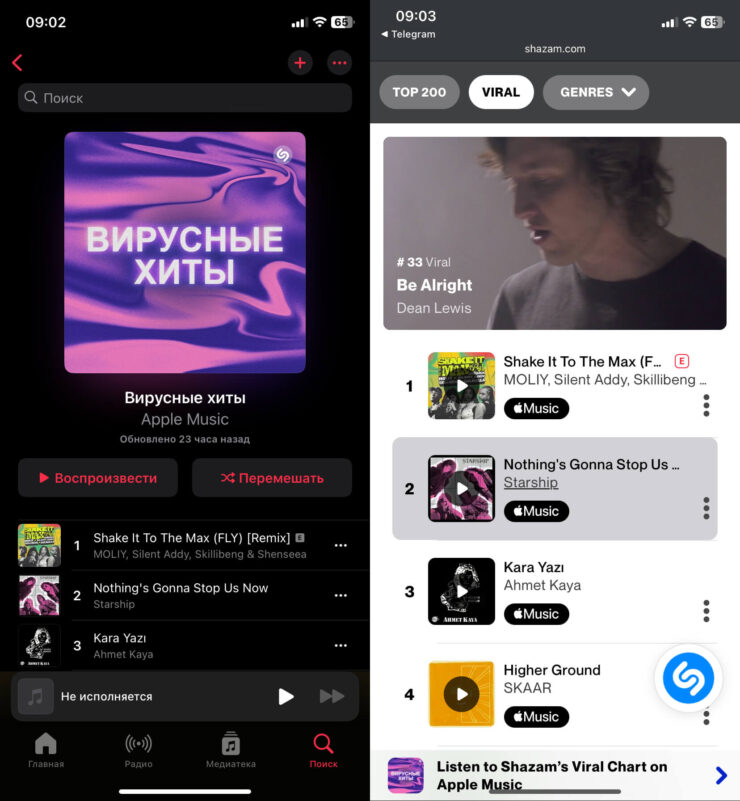Open the Медиатека tab
740x801 pixels.
click(x=230, y=750)
